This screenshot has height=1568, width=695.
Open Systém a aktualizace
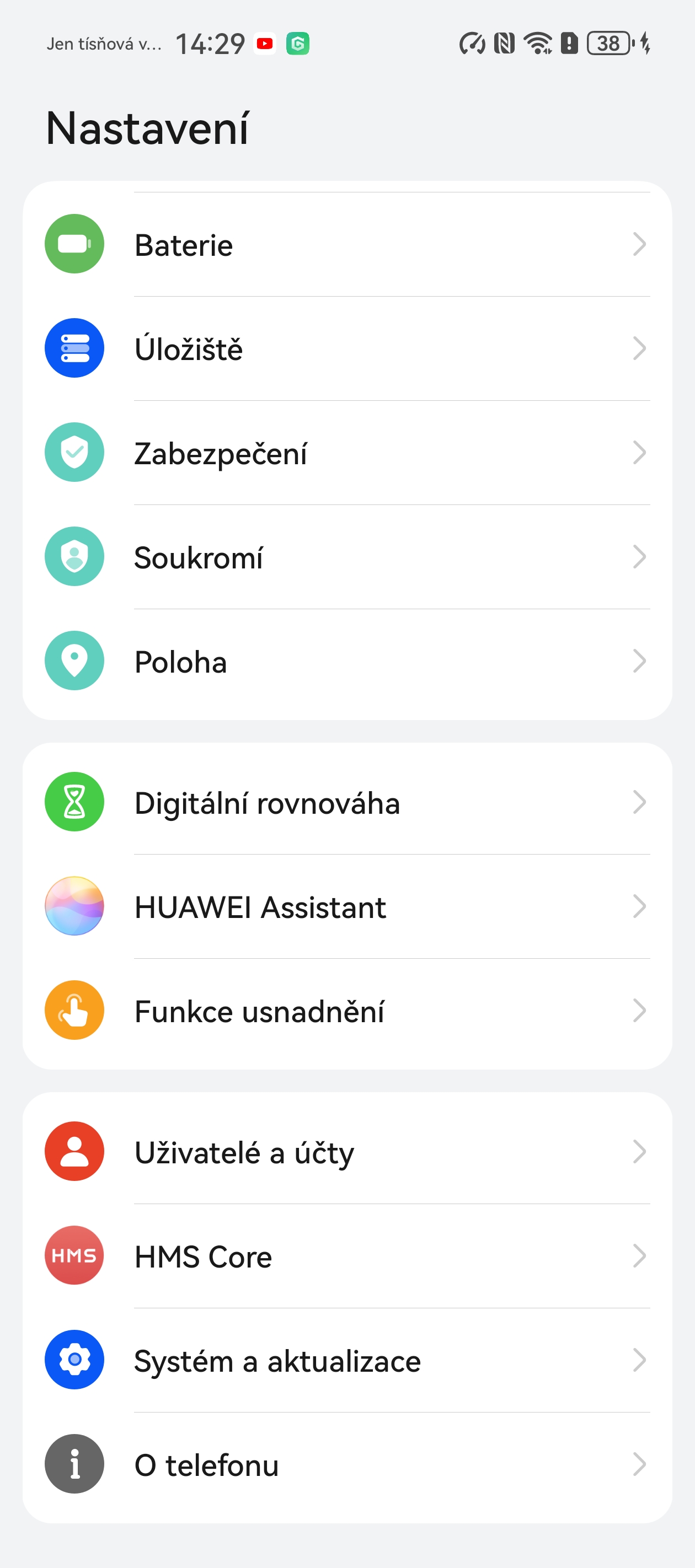coord(347,1361)
